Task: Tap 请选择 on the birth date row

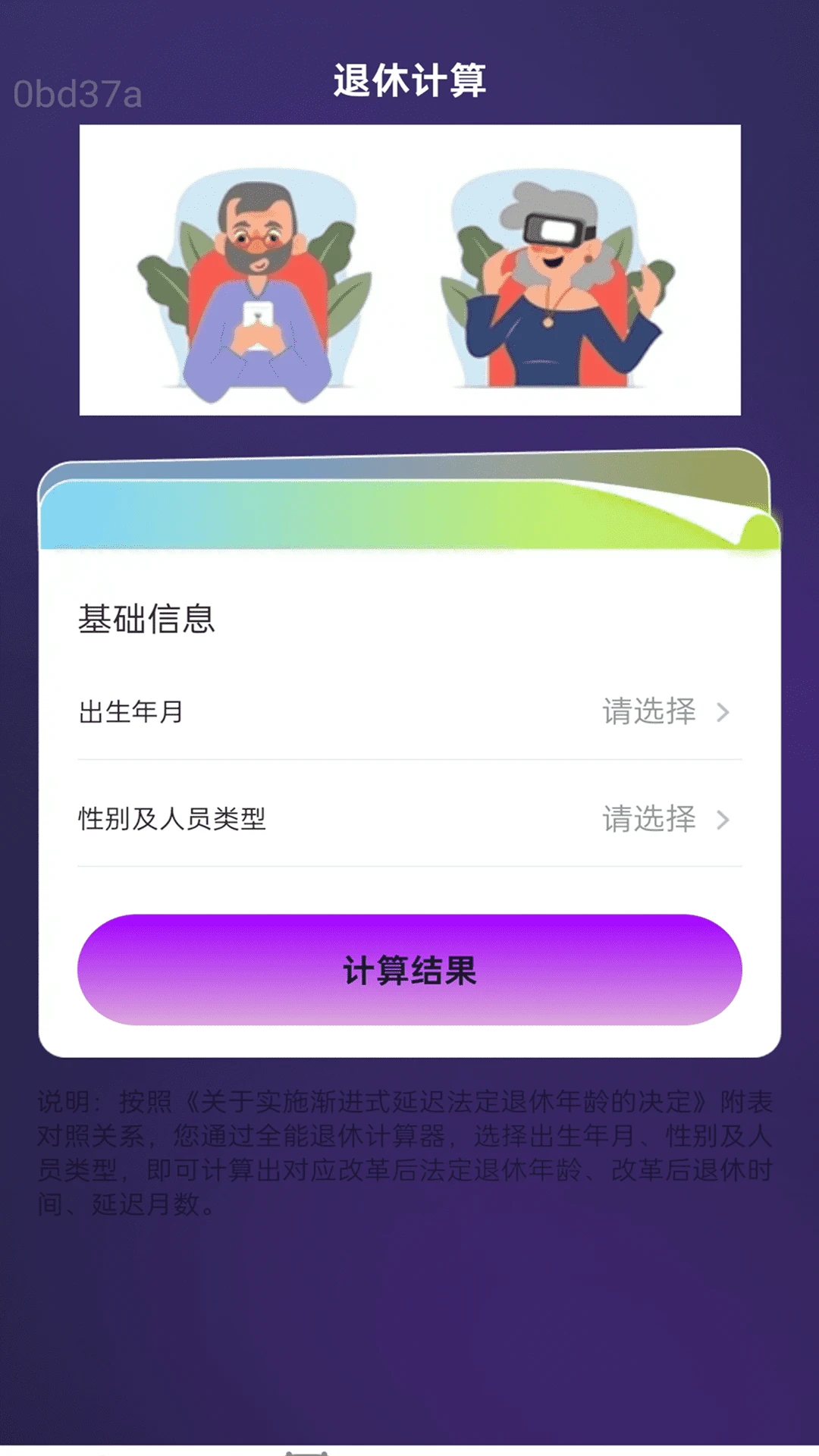Action: pyautogui.click(x=648, y=711)
